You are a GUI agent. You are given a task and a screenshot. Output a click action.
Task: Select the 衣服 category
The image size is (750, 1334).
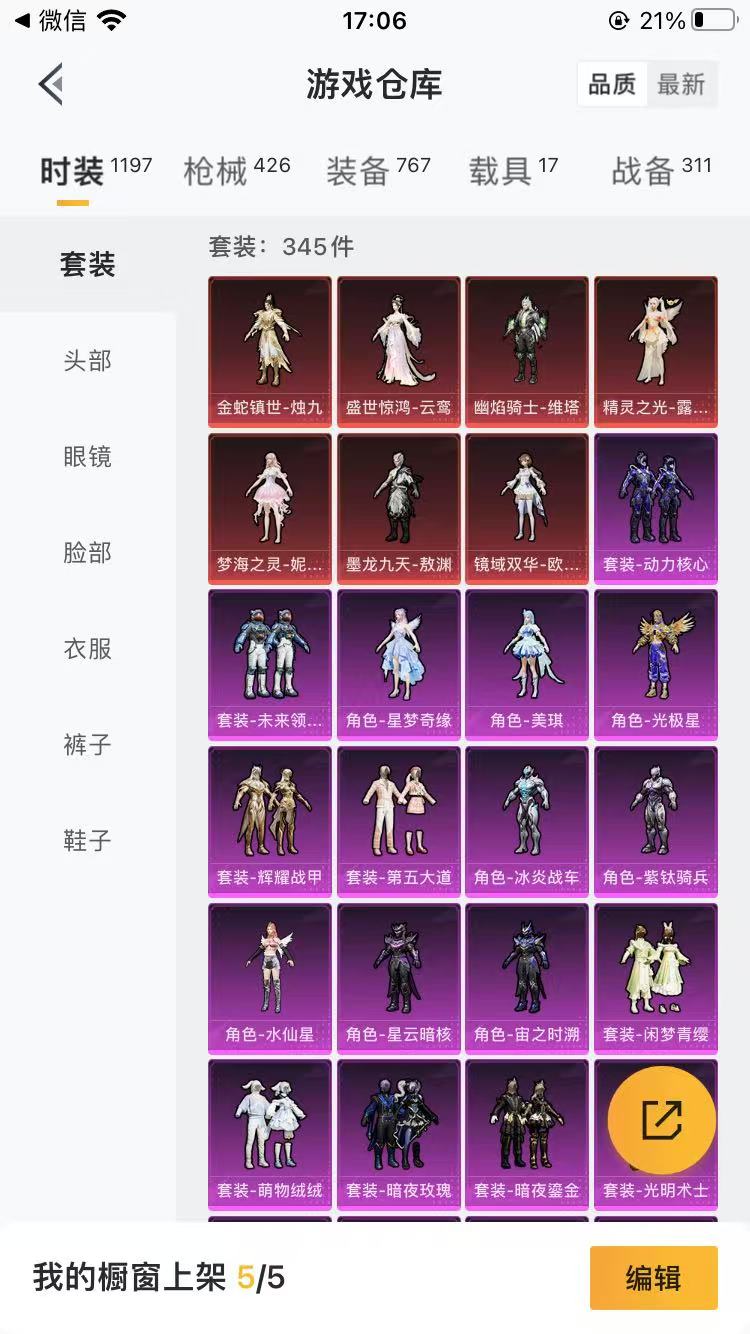88,649
